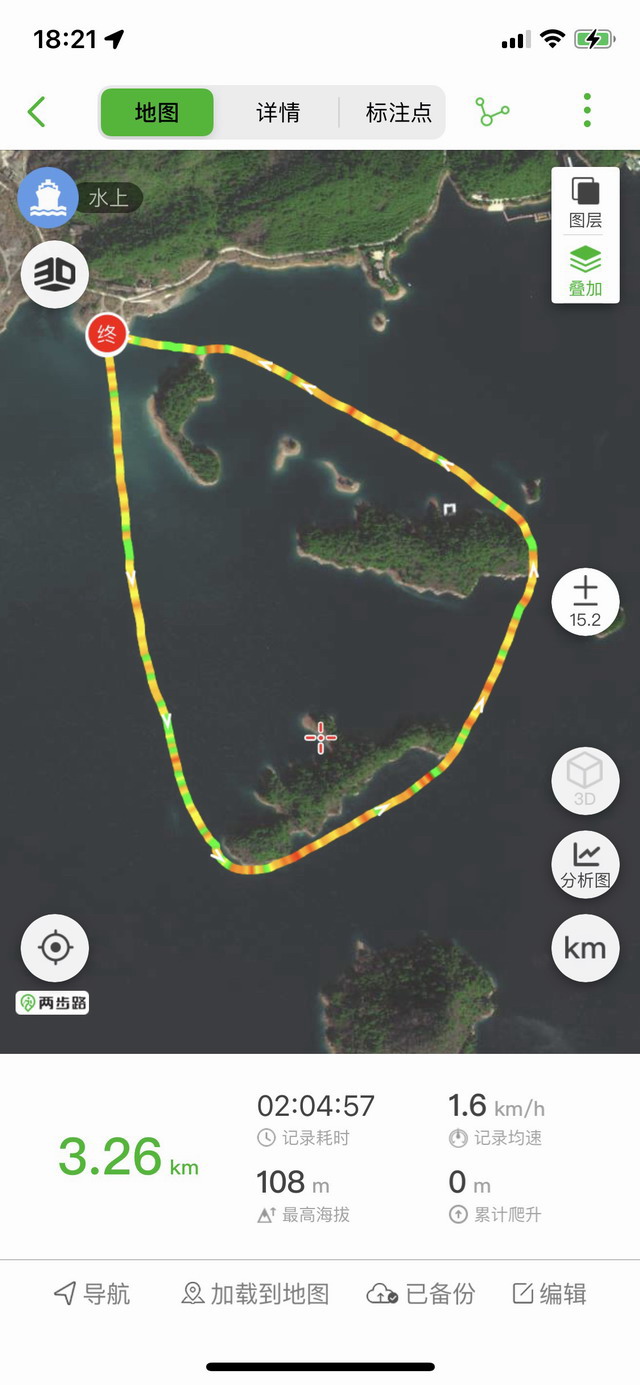Tap the 15.2 zoom level control
Viewport: 640px width, 1385px height.
585,602
